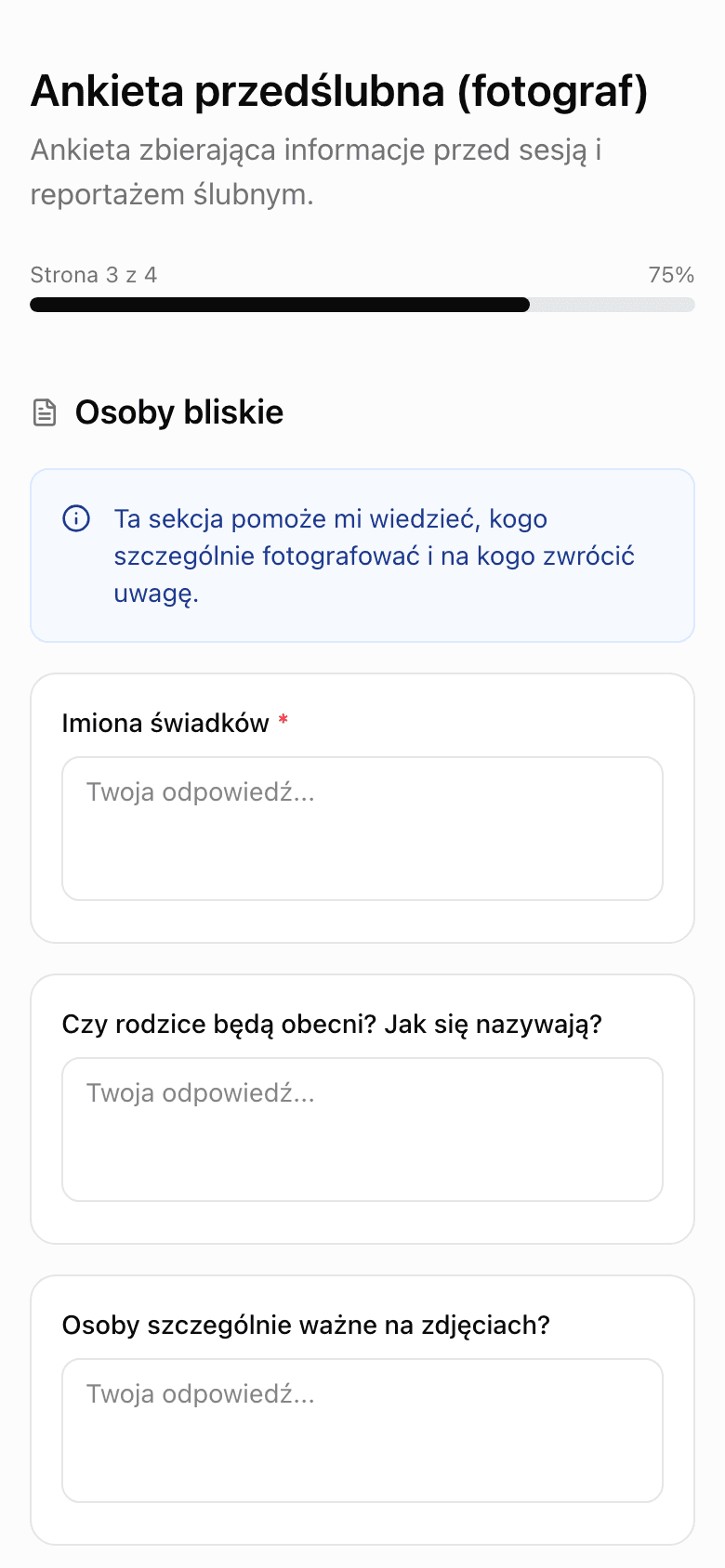725x1568 pixels.
Task: Click inside the Imiona świadków answer field
Action: tap(362, 827)
